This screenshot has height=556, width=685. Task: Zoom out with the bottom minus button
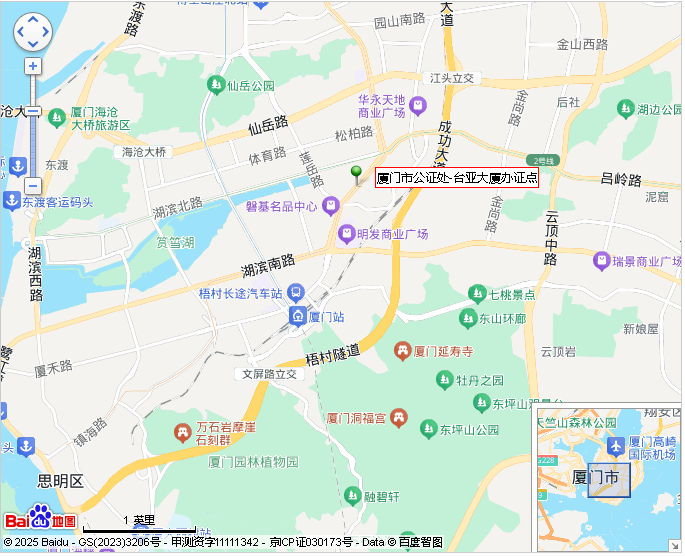coord(33,186)
